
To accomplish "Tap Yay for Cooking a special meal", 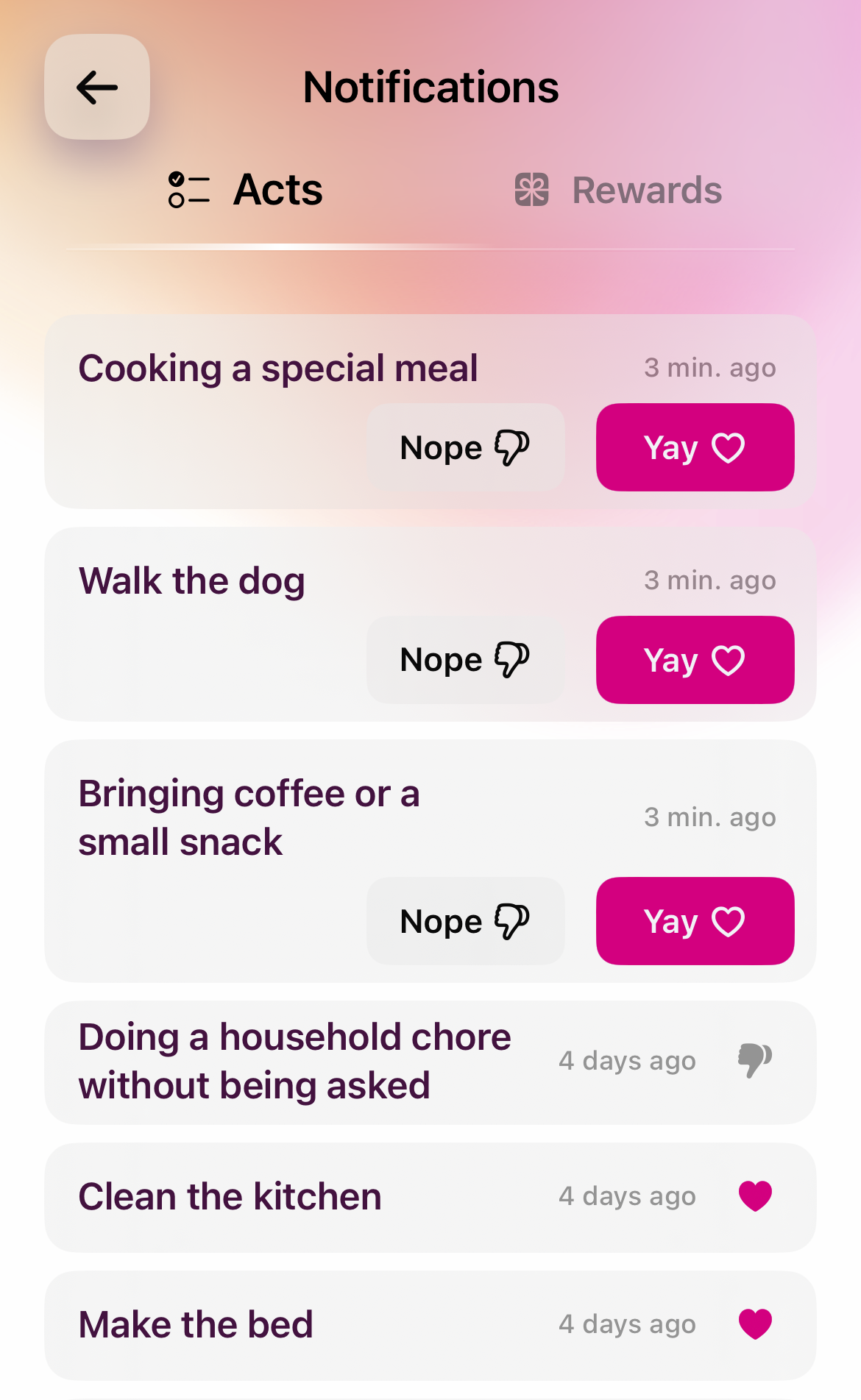I will [695, 447].
